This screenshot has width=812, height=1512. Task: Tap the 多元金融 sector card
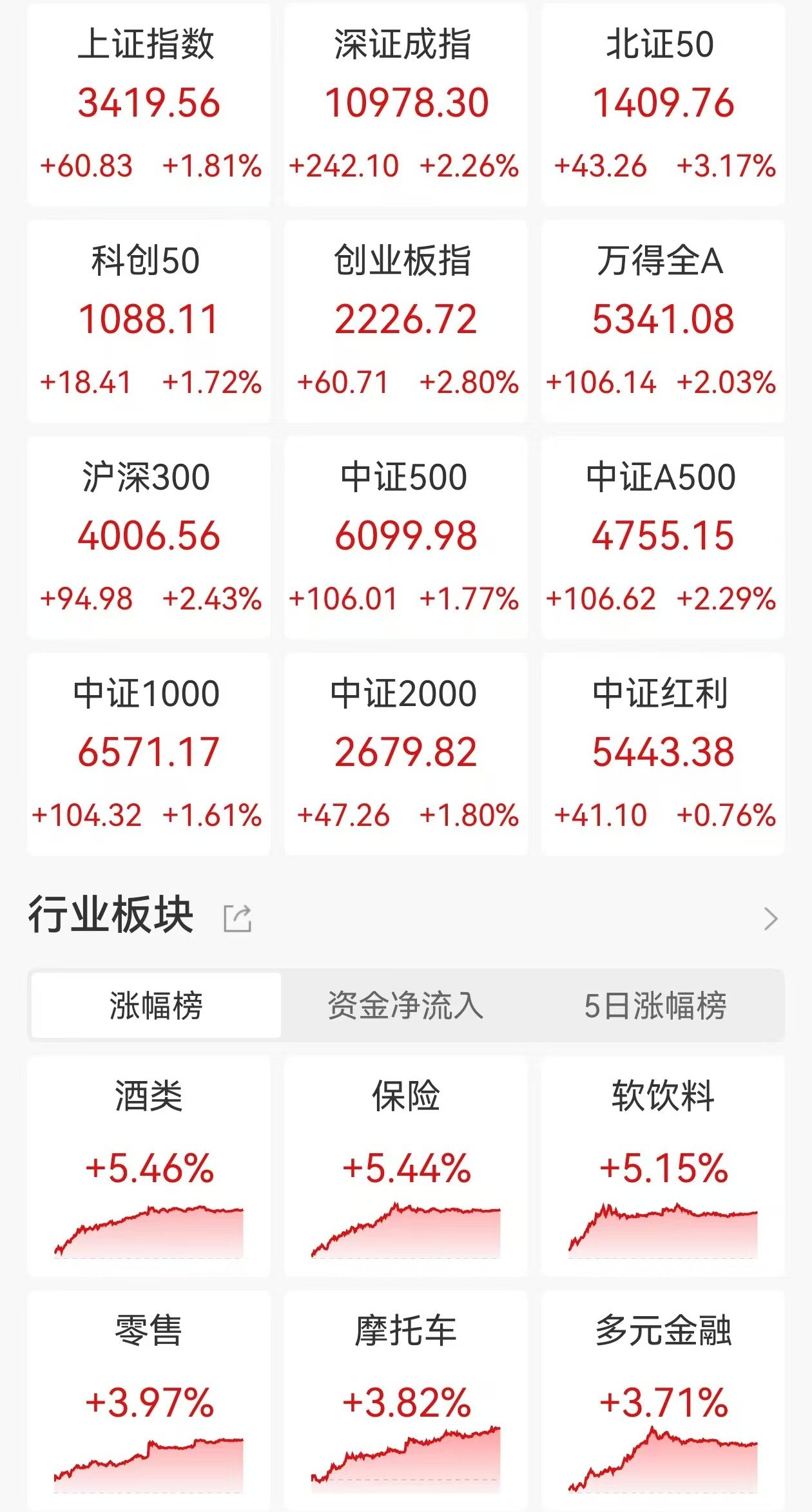663,1401
